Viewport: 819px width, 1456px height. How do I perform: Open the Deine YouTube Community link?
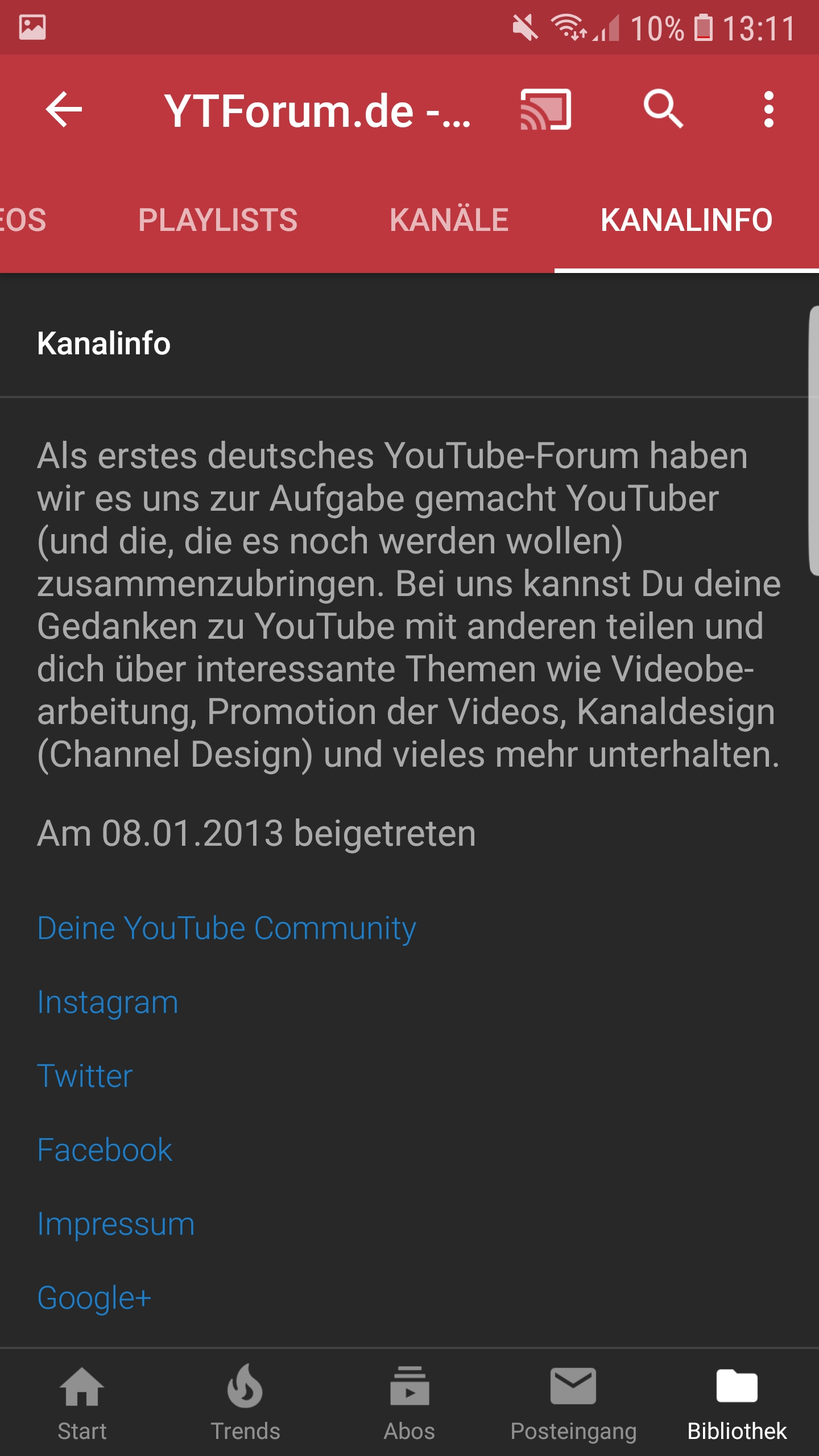(x=226, y=929)
